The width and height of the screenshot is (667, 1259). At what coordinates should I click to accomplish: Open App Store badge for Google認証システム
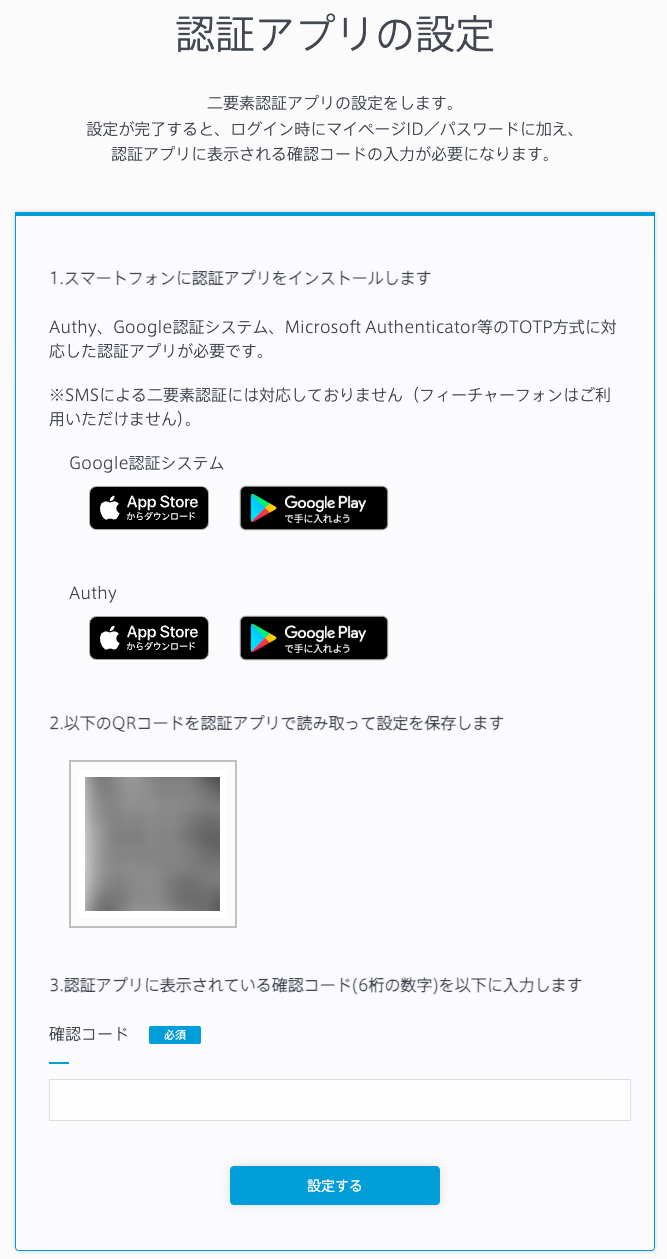coord(149,508)
